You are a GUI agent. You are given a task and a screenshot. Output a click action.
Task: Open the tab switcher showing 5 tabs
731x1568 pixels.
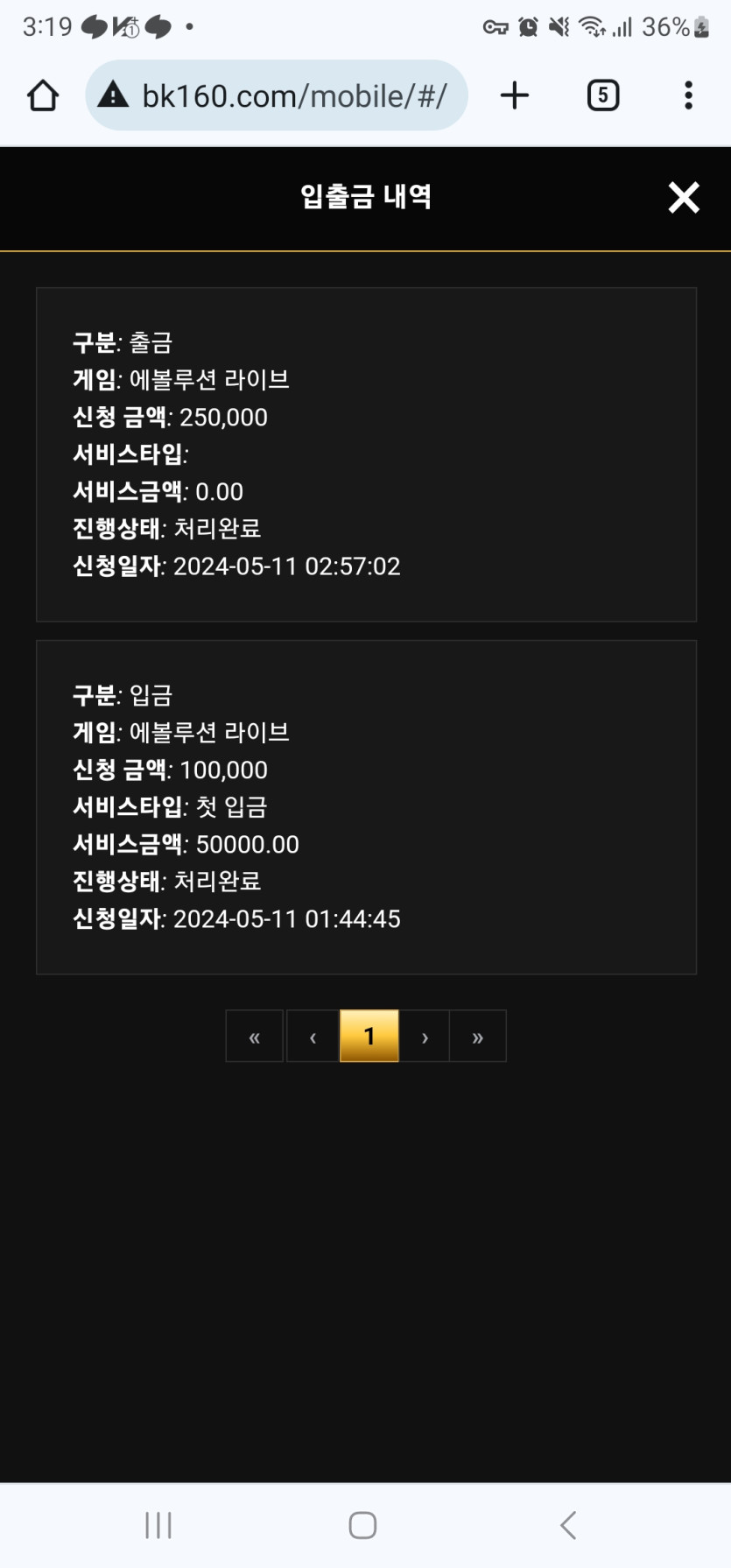602,95
